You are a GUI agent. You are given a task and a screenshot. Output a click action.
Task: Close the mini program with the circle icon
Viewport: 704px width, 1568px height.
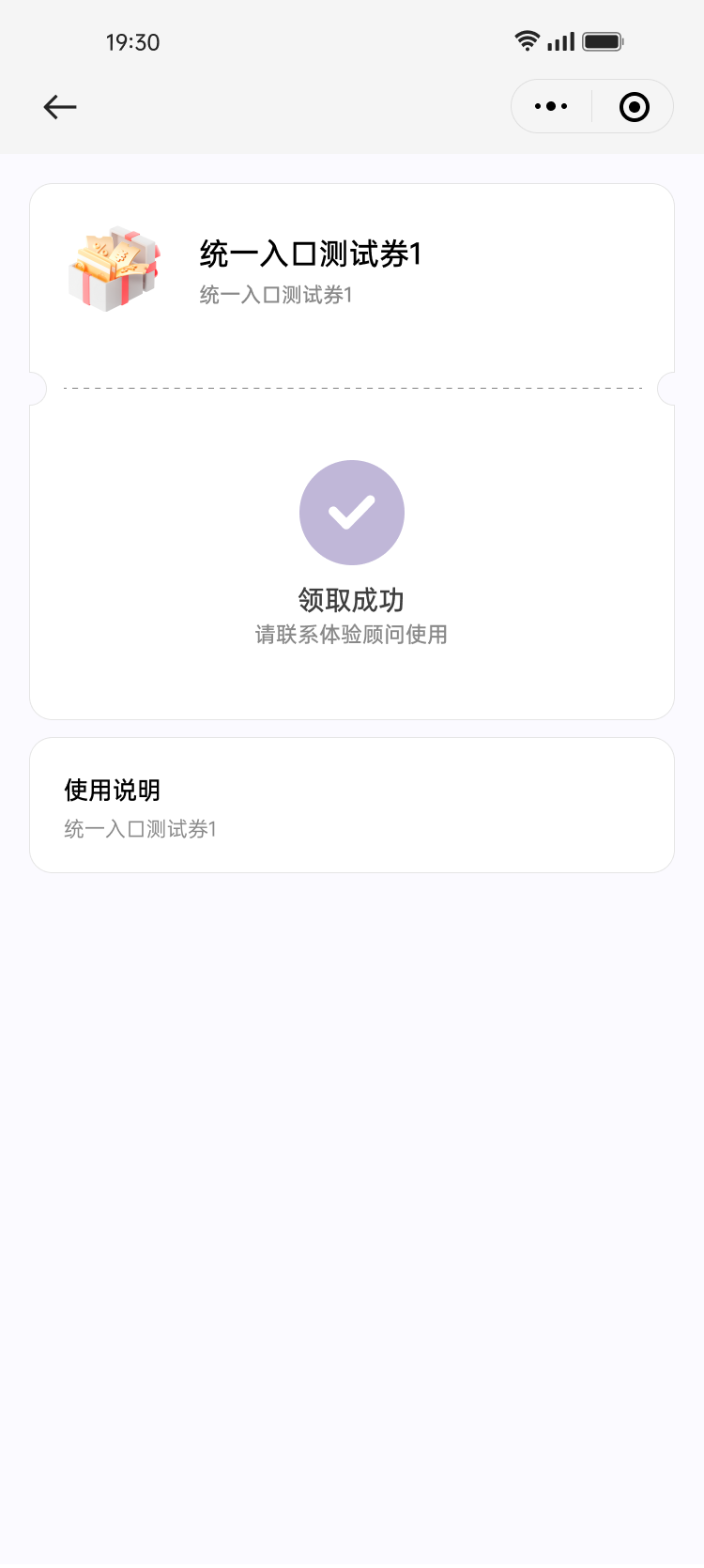pos(635,107)
